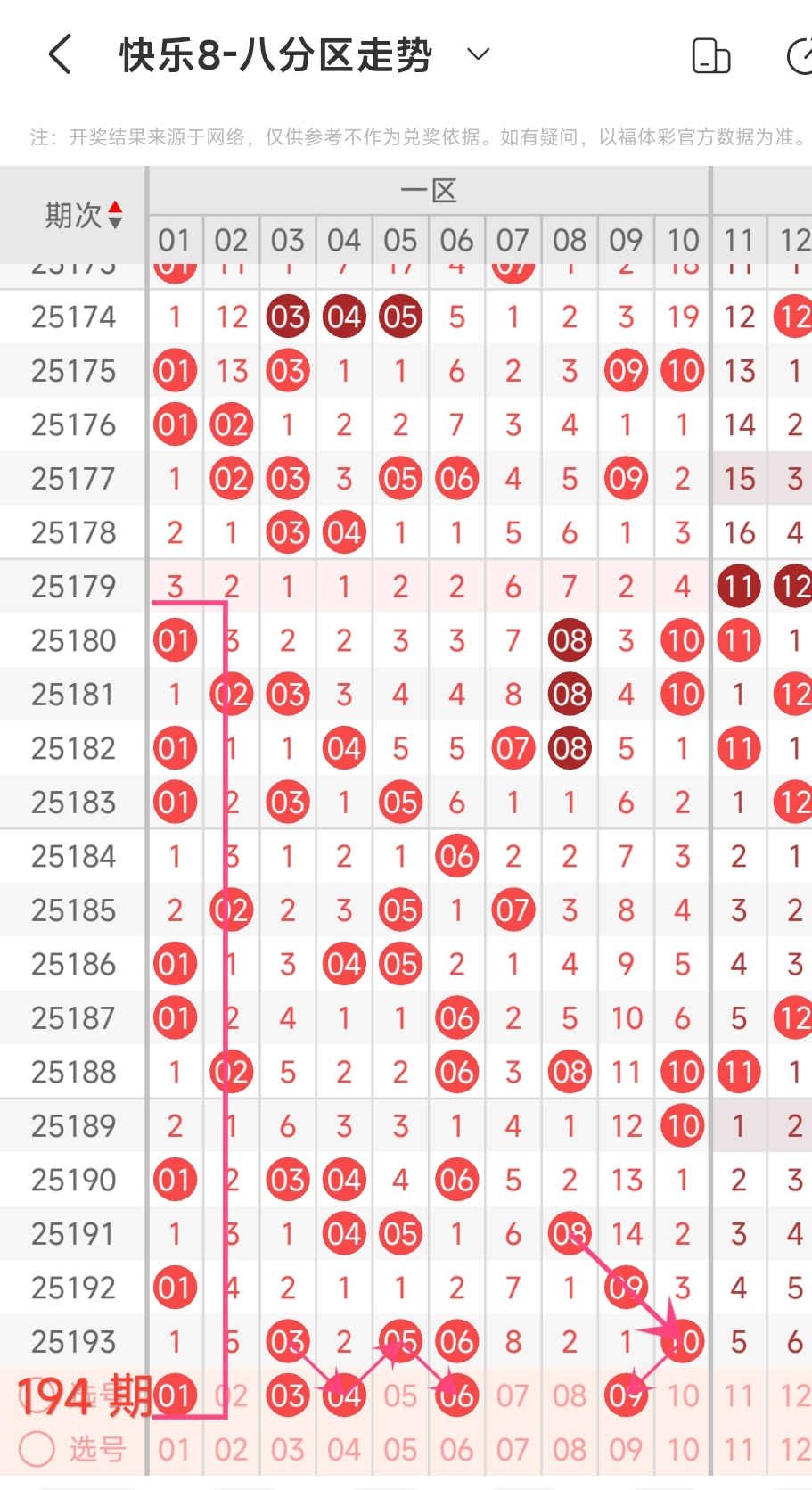
Task: Deselect highlighted ball 03 in selection row
Action: [288, 1395]
